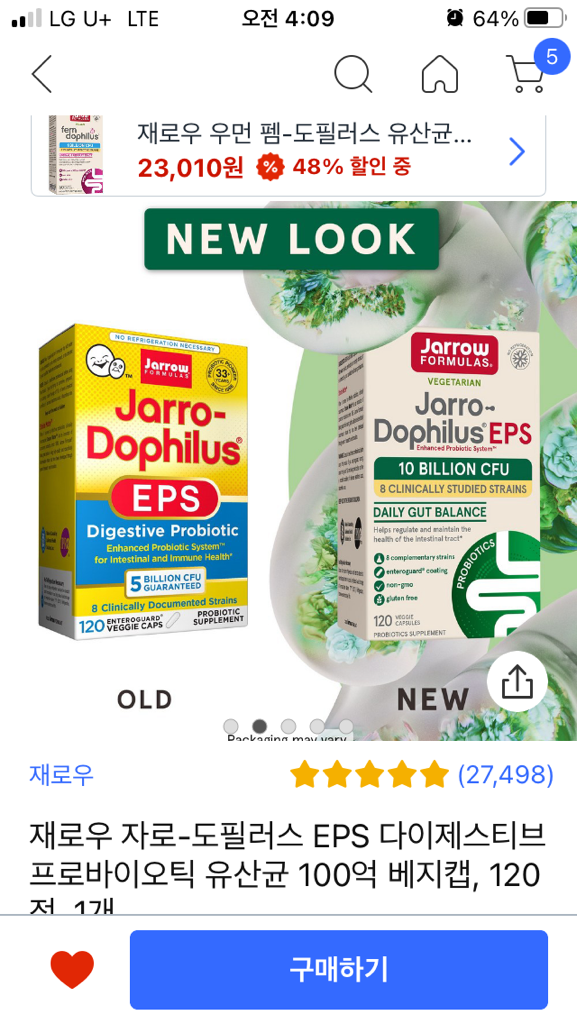This screenshot has height=1024, width=577.
Task: Go back using the top-left arrow
Action: click(x=41, y=74)
